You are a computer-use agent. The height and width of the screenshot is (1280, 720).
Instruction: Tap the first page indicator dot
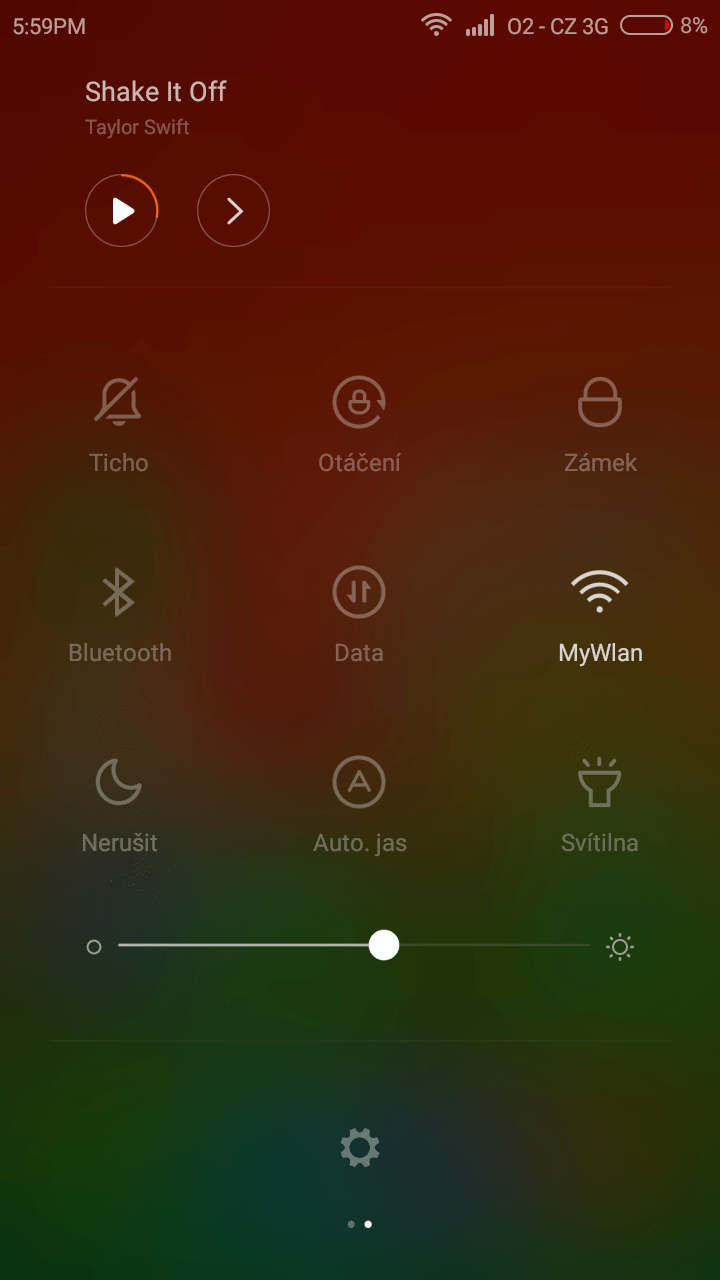pyautogui.click(x=351, y=1224)
